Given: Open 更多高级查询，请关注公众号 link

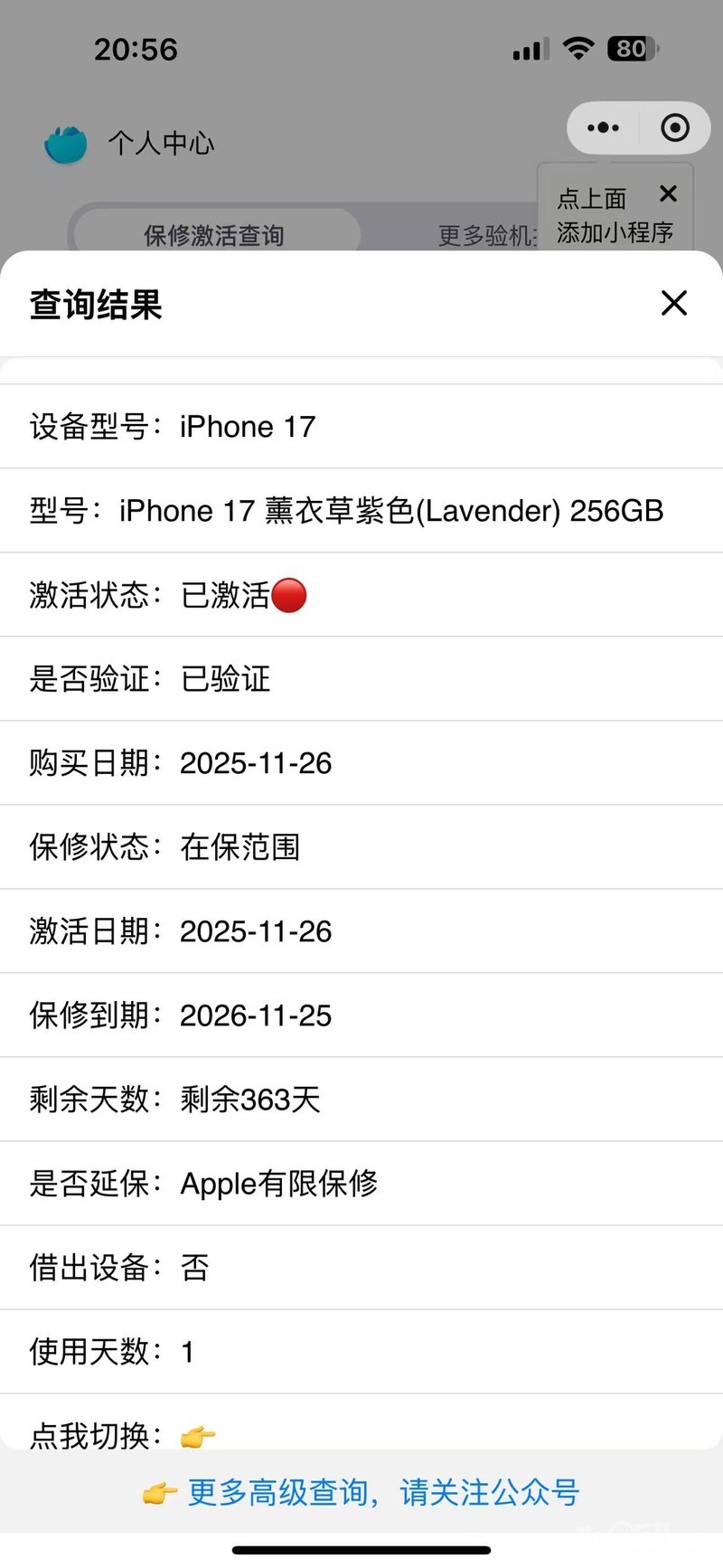Looking at the screenshot, I should pyautogui.click(x=382, y=1493).
